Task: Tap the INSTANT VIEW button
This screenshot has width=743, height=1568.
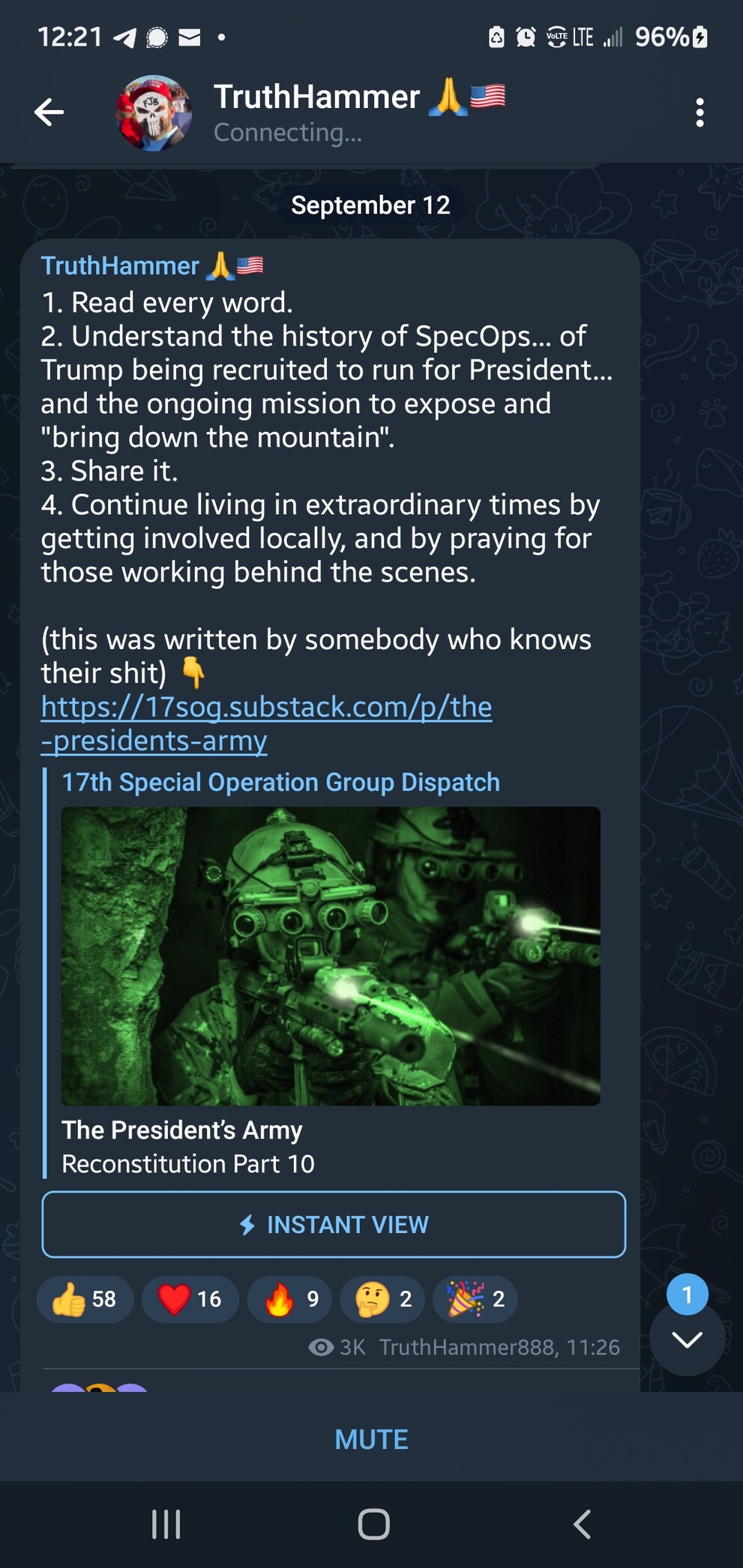Action: pos(334,1225)
